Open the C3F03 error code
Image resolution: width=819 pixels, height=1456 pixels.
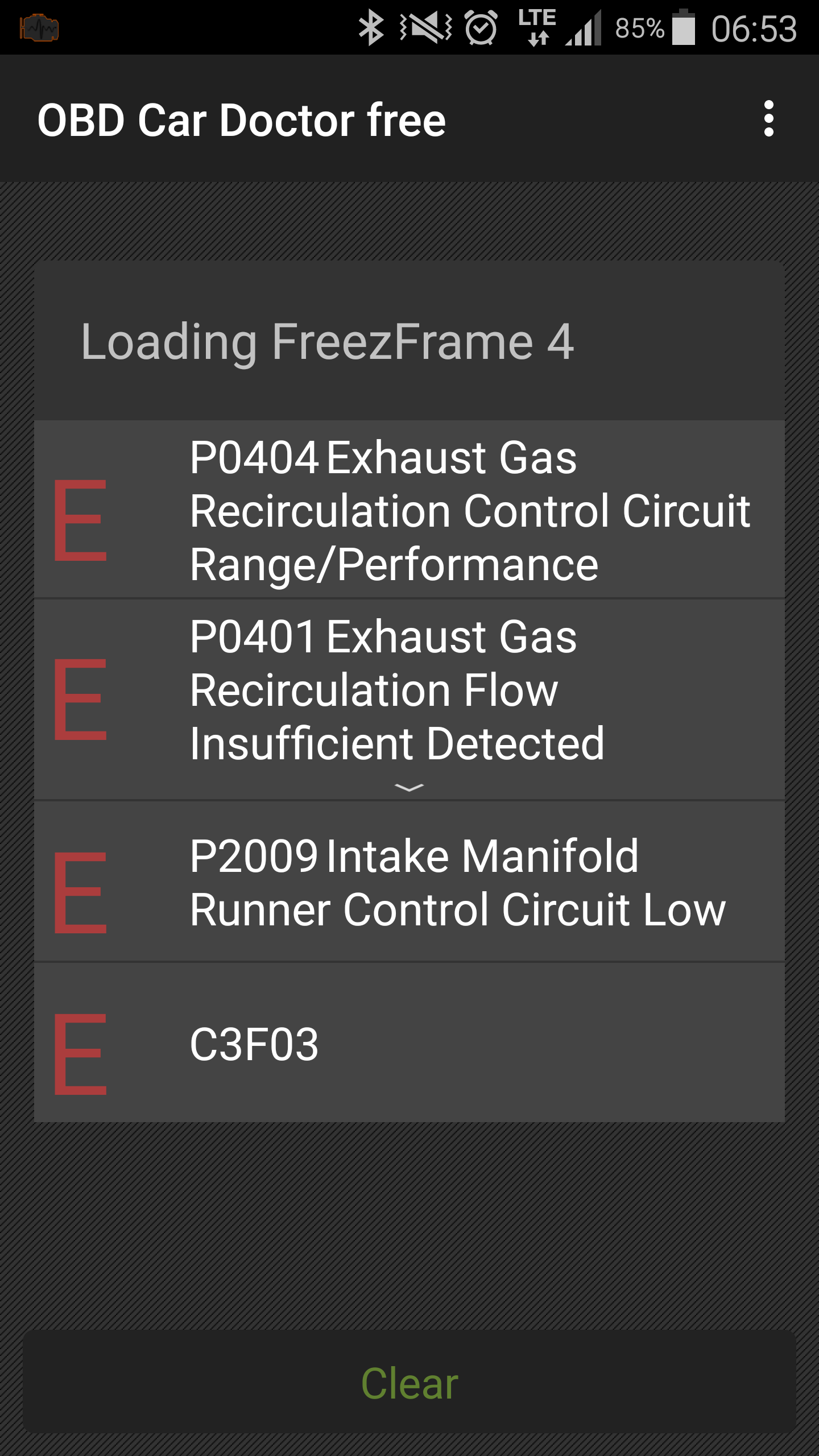pyautogui.click(x=409, y=1044)
